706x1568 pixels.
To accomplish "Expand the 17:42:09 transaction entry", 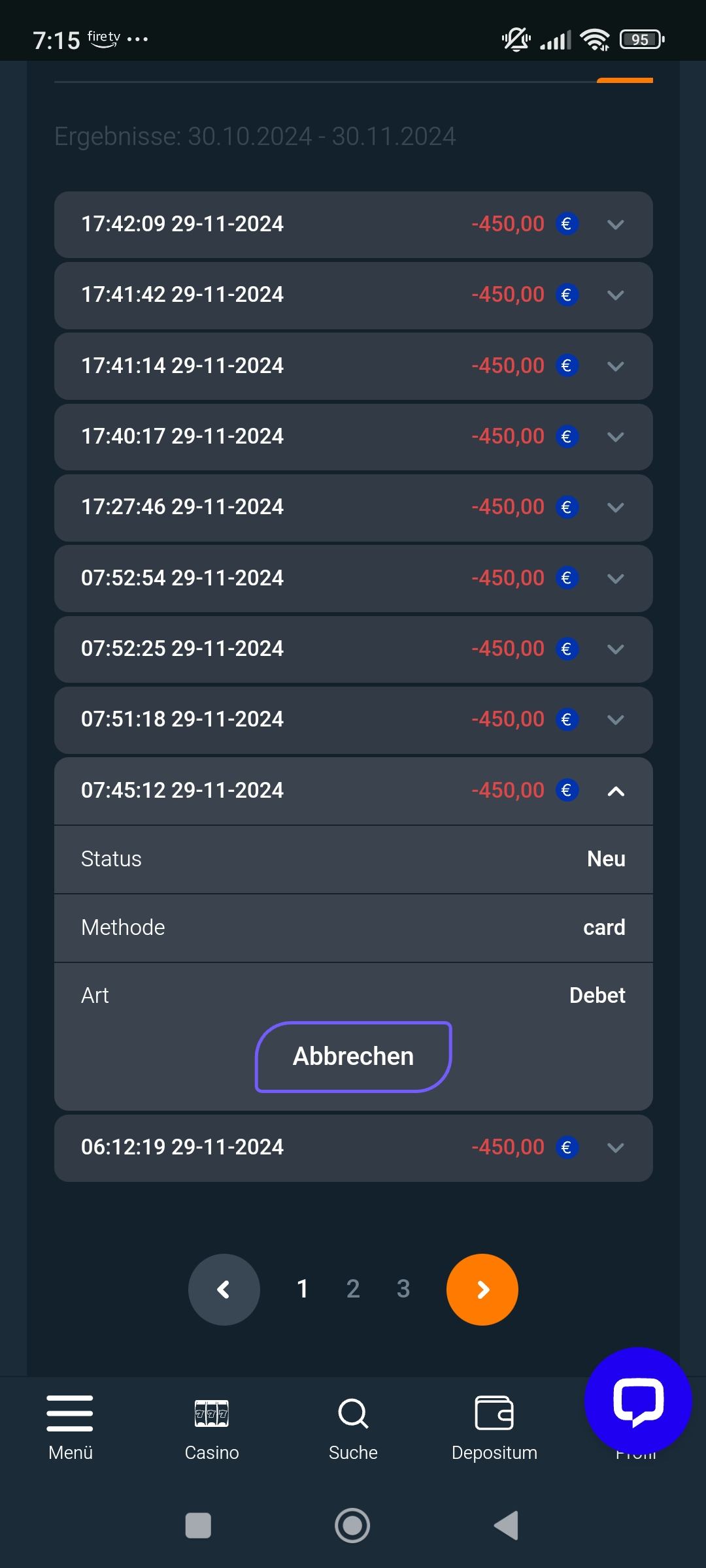I will [x=615, y=225].
